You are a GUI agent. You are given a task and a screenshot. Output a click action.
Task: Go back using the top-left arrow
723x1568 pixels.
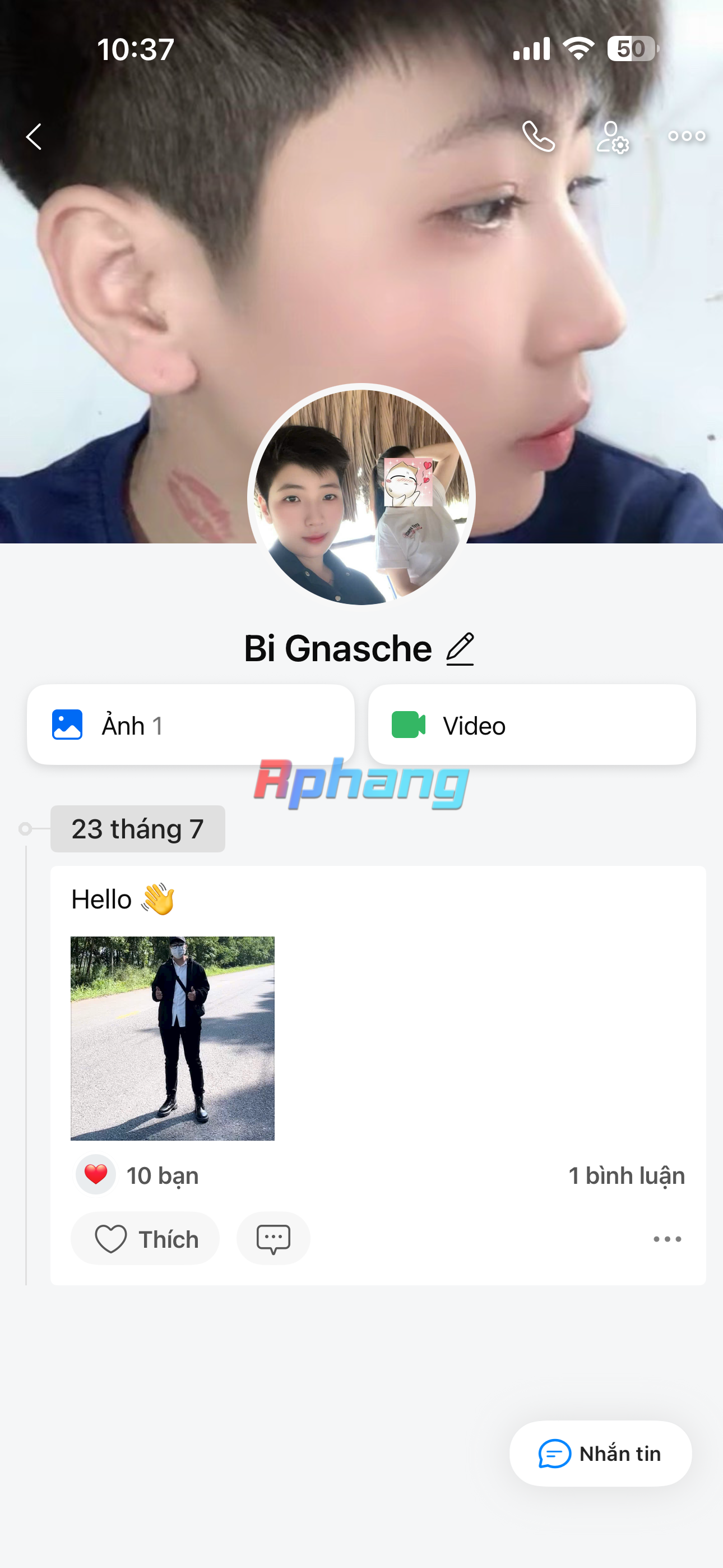[34, 136]
